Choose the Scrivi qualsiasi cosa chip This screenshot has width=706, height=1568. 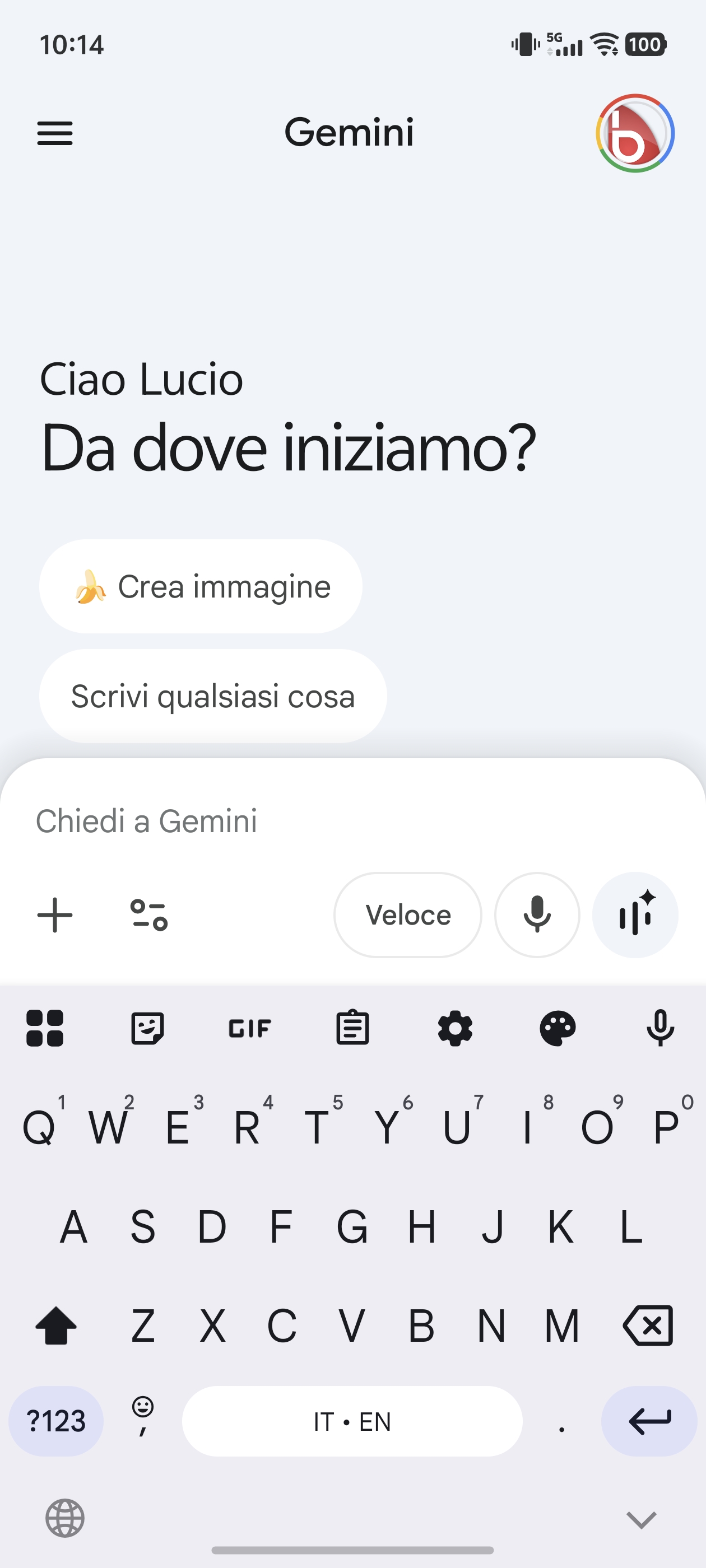pos(212,696)
